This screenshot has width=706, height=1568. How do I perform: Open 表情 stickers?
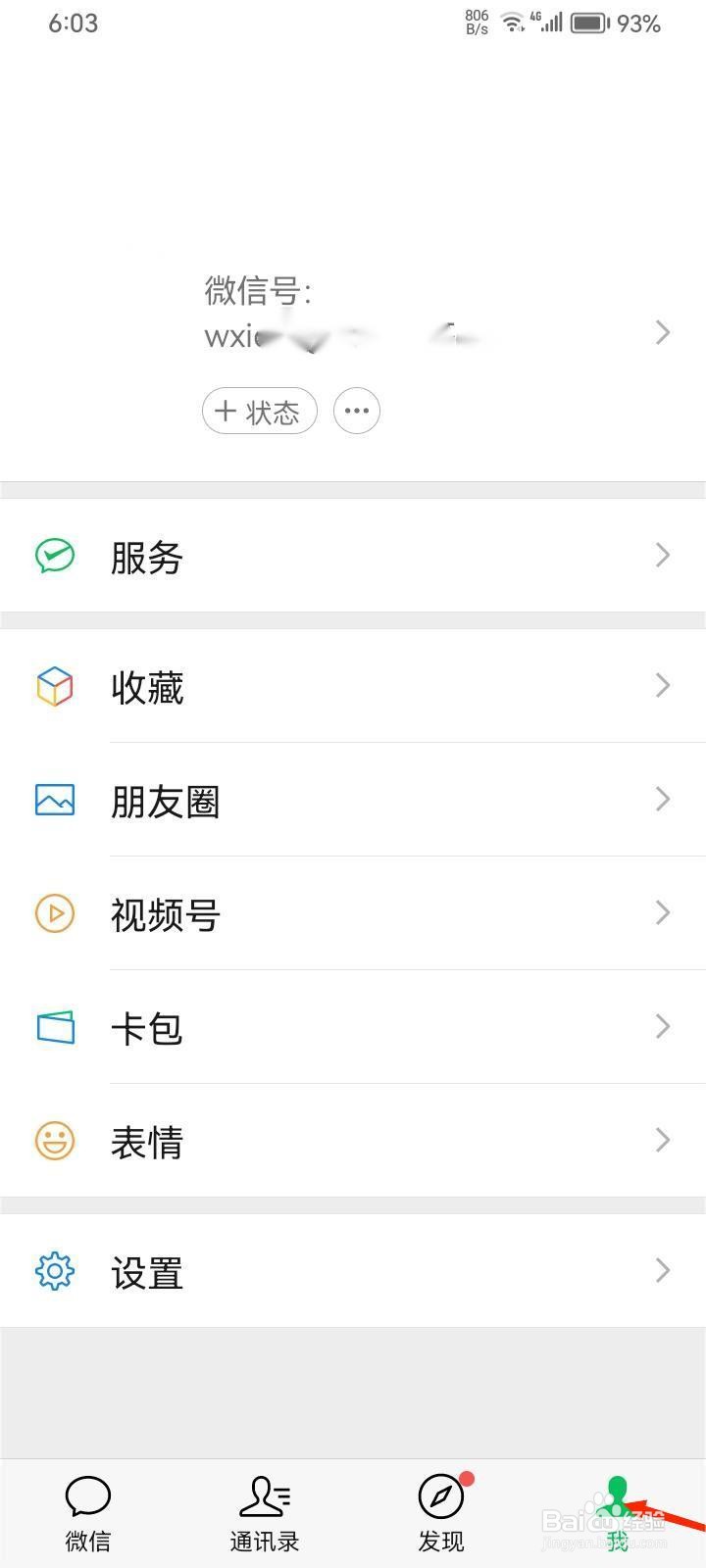[x=353, y=1141]
